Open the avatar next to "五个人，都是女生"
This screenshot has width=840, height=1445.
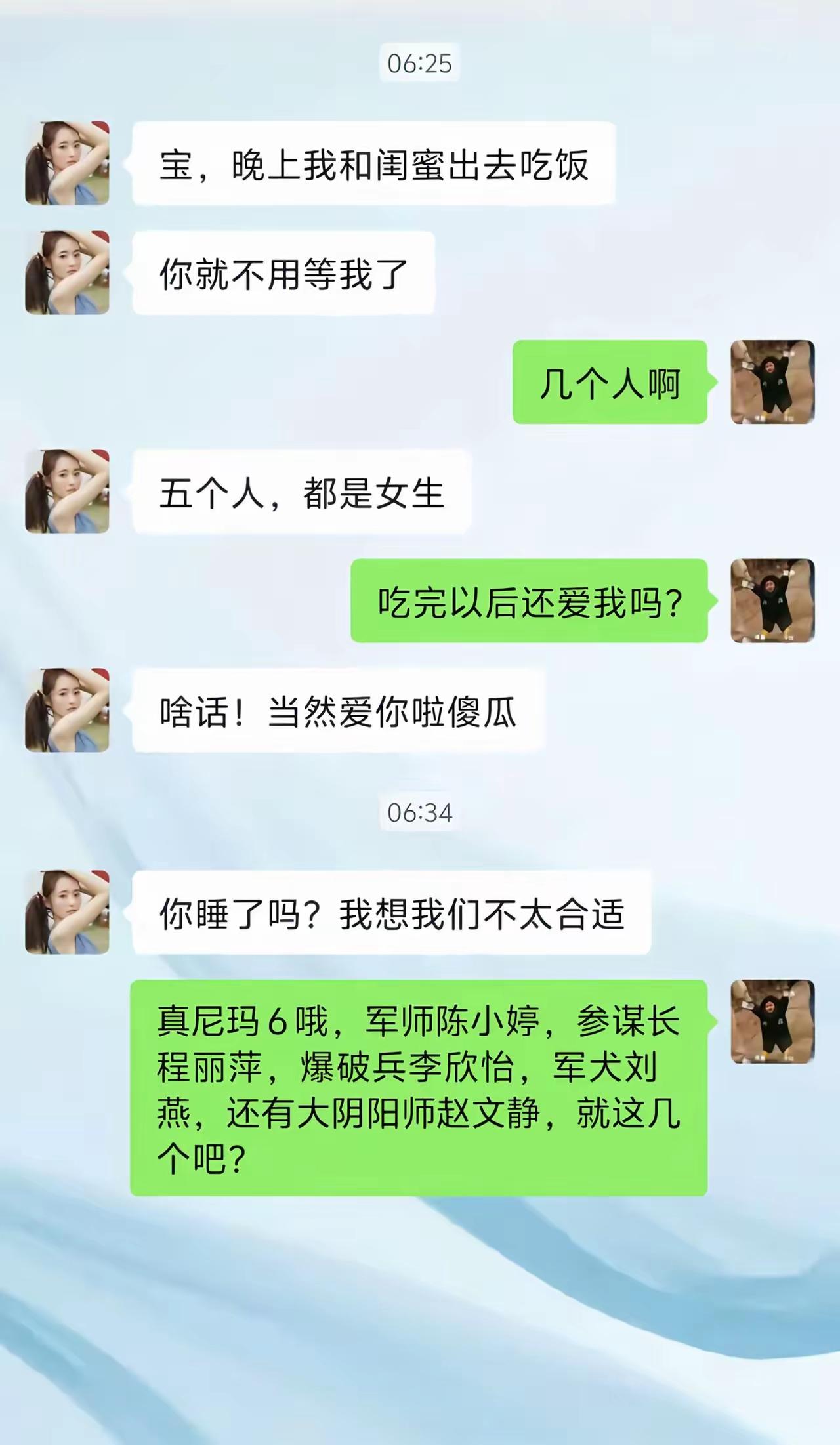pos(68,492)
